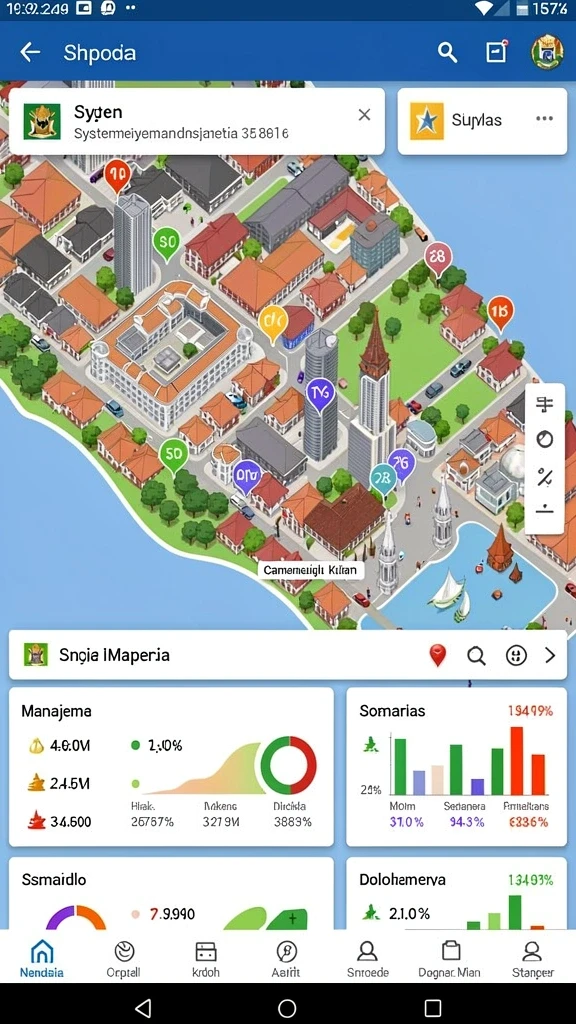Go to the Stanger tab

(532, 959)
